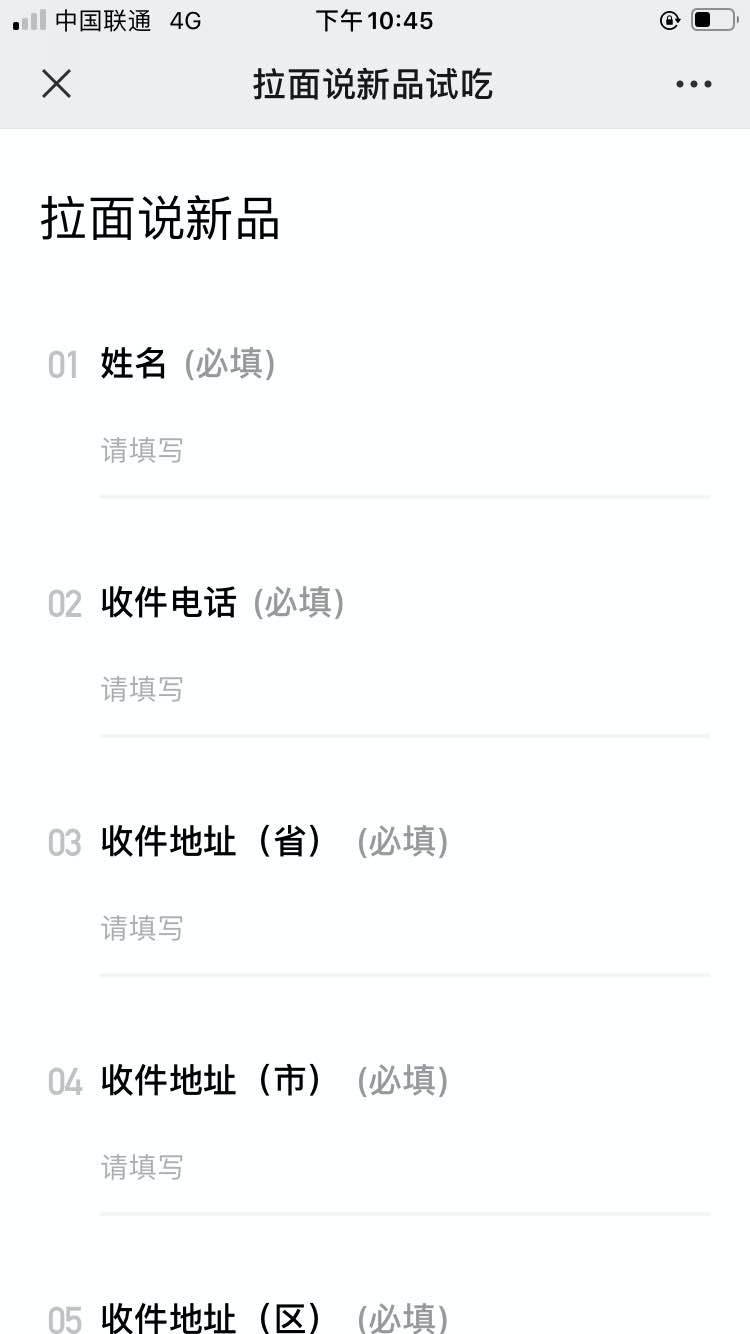
Task: Click the orientation lock icon in status bar
Action: [669, 20]
